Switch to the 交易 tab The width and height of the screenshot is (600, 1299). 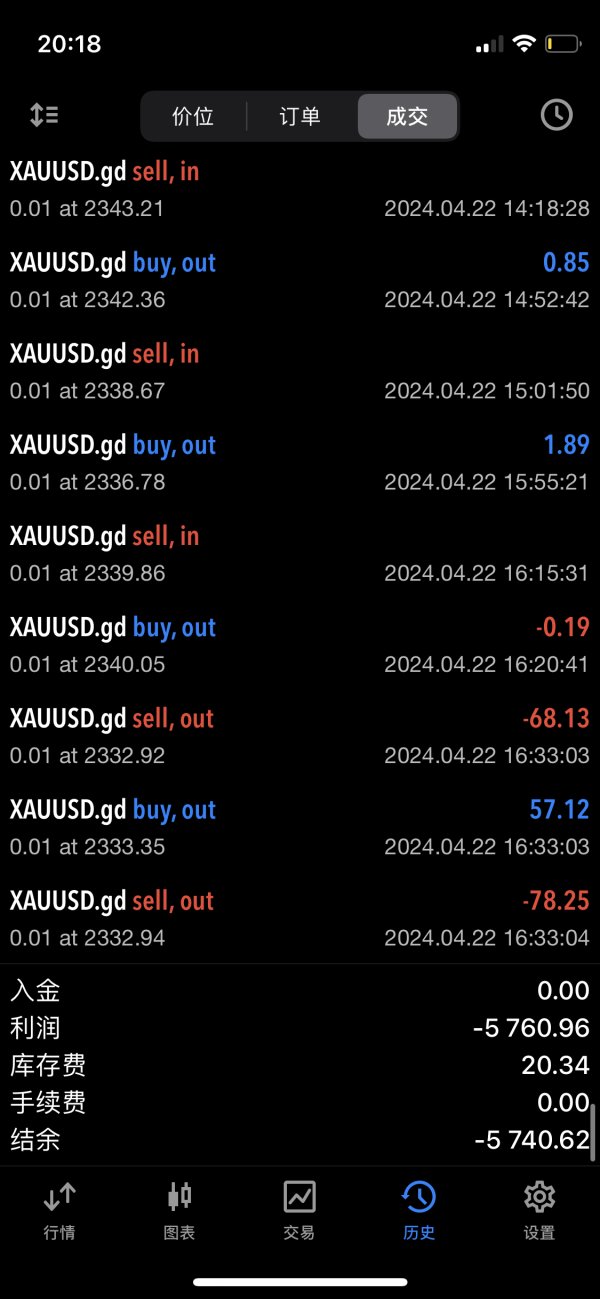[x=299, y=1210]
